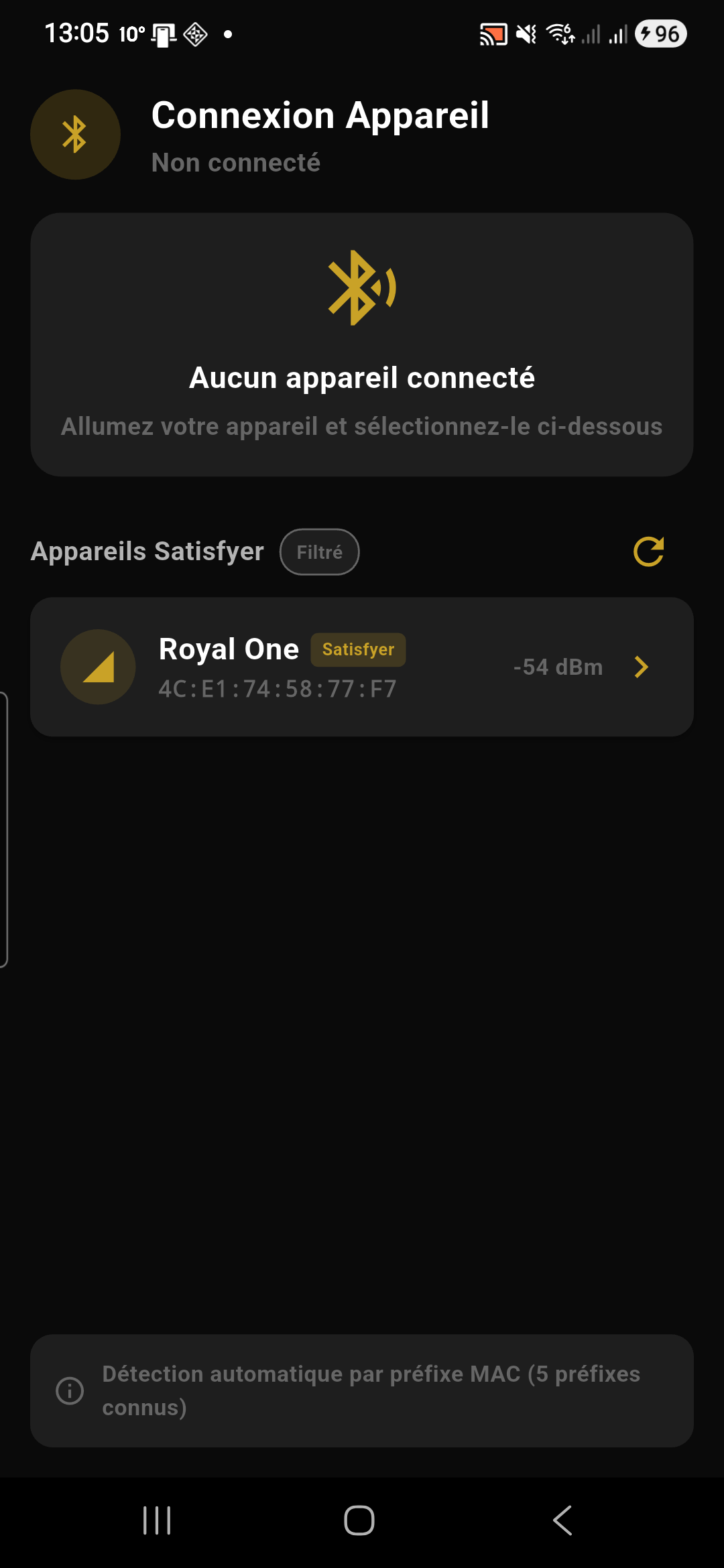Go to the home screen
Image resolution: width=724 pixels, height=1568 pixels.
[359, 1520]
